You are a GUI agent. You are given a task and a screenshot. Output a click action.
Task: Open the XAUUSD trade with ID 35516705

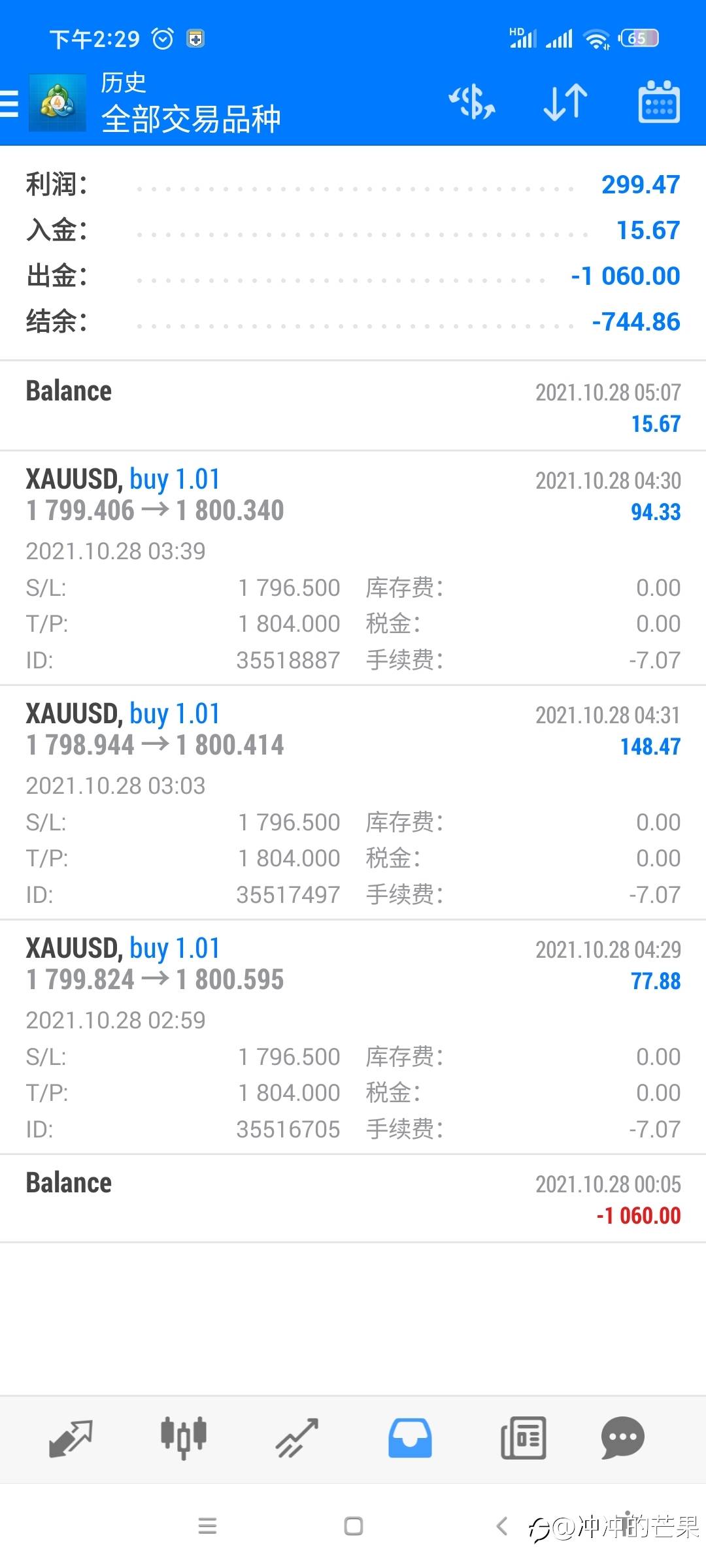point(353,1037)
